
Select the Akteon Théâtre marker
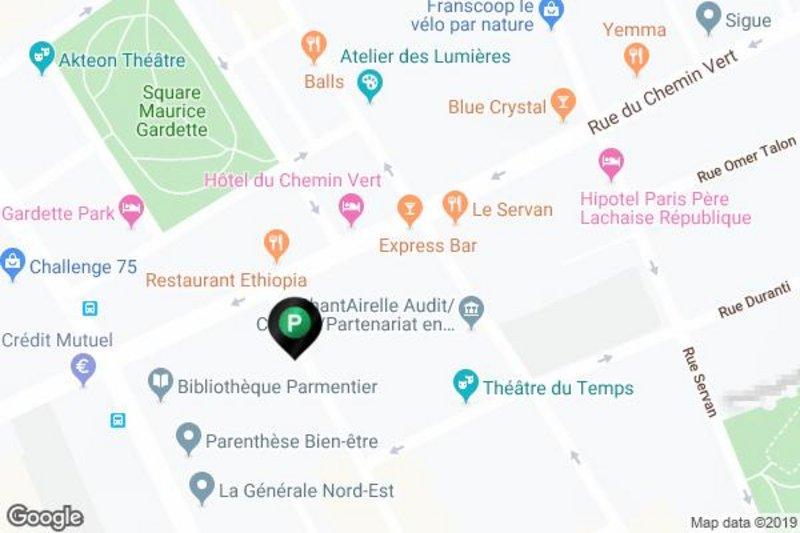(x=42, y=58)
